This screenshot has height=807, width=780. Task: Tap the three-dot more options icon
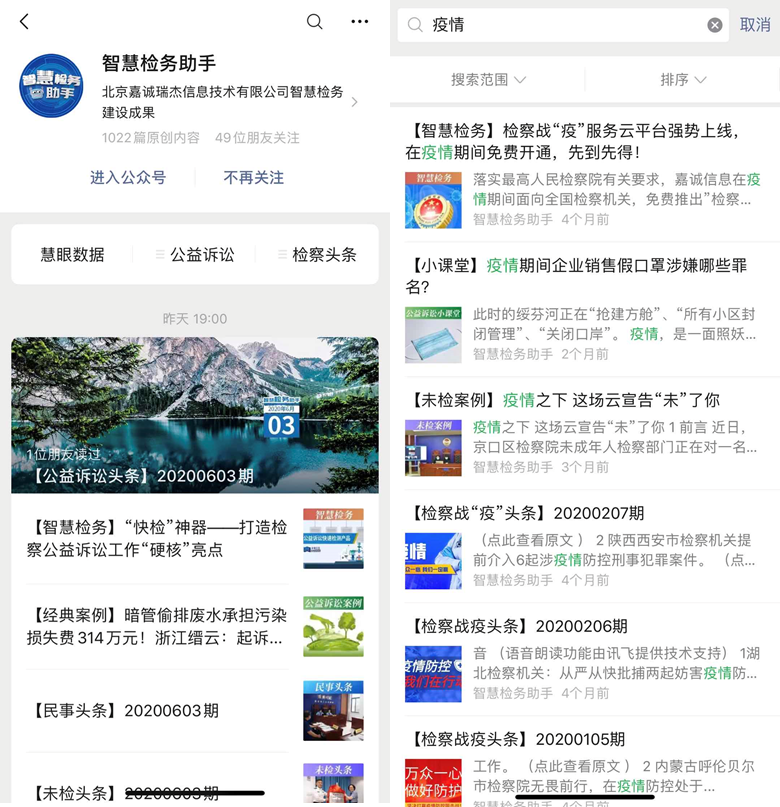point(360,22)
